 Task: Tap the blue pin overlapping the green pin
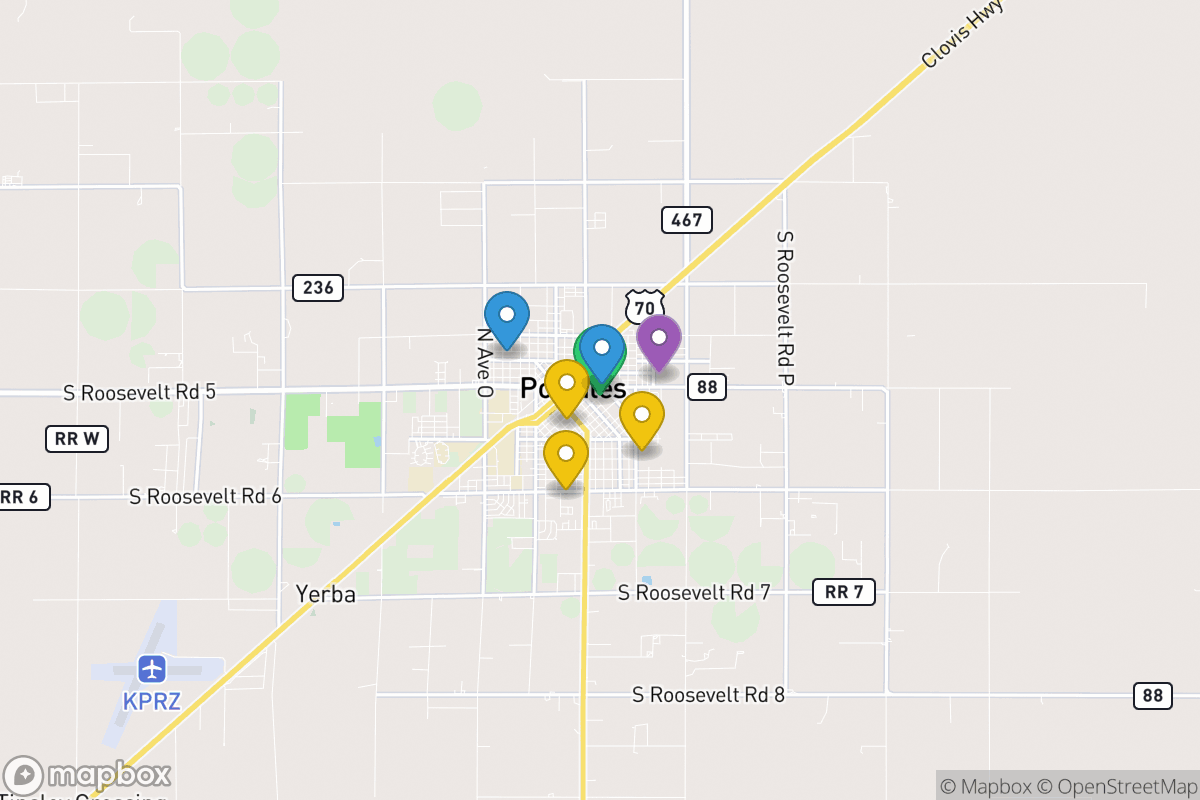click(x=602, y=352)
